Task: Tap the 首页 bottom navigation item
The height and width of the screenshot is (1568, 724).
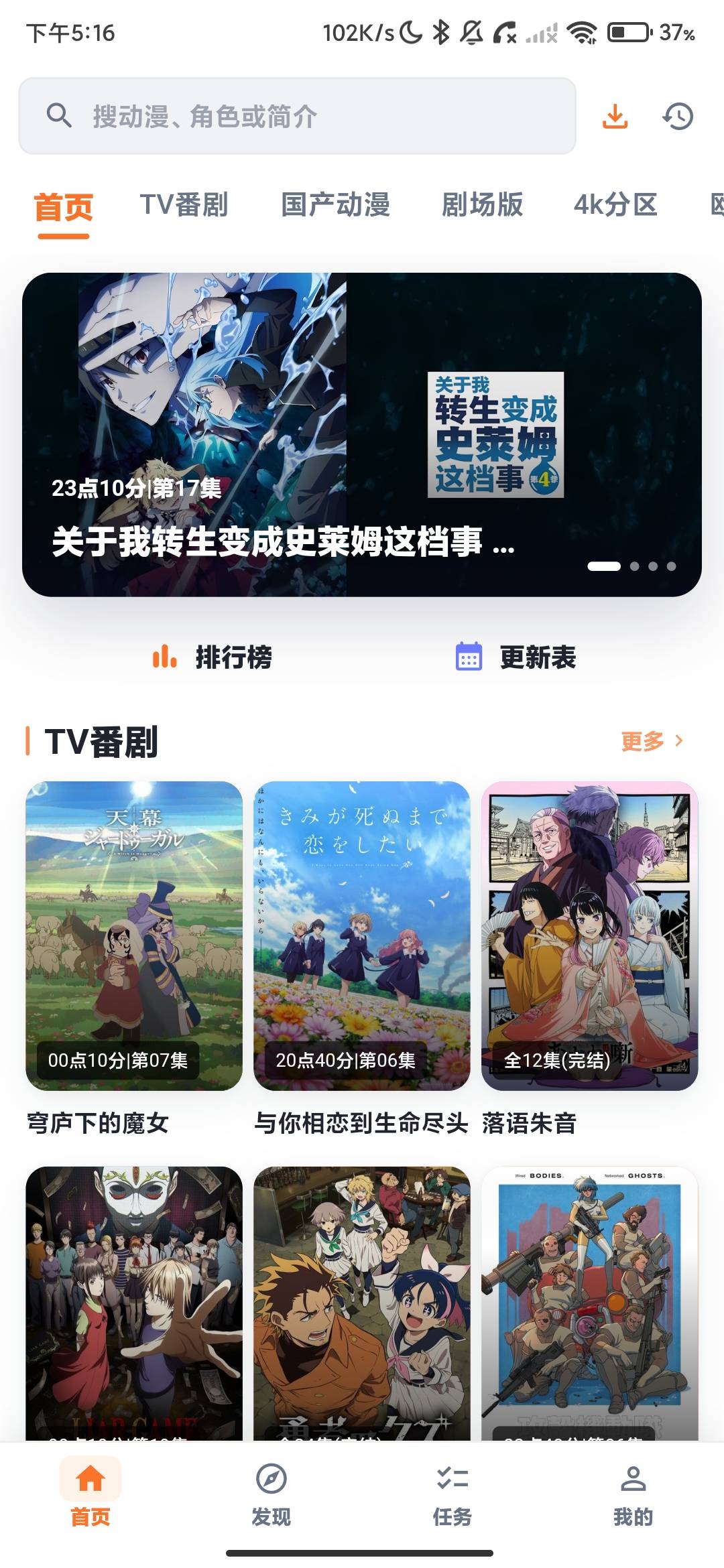Action: click(90, 1494)
